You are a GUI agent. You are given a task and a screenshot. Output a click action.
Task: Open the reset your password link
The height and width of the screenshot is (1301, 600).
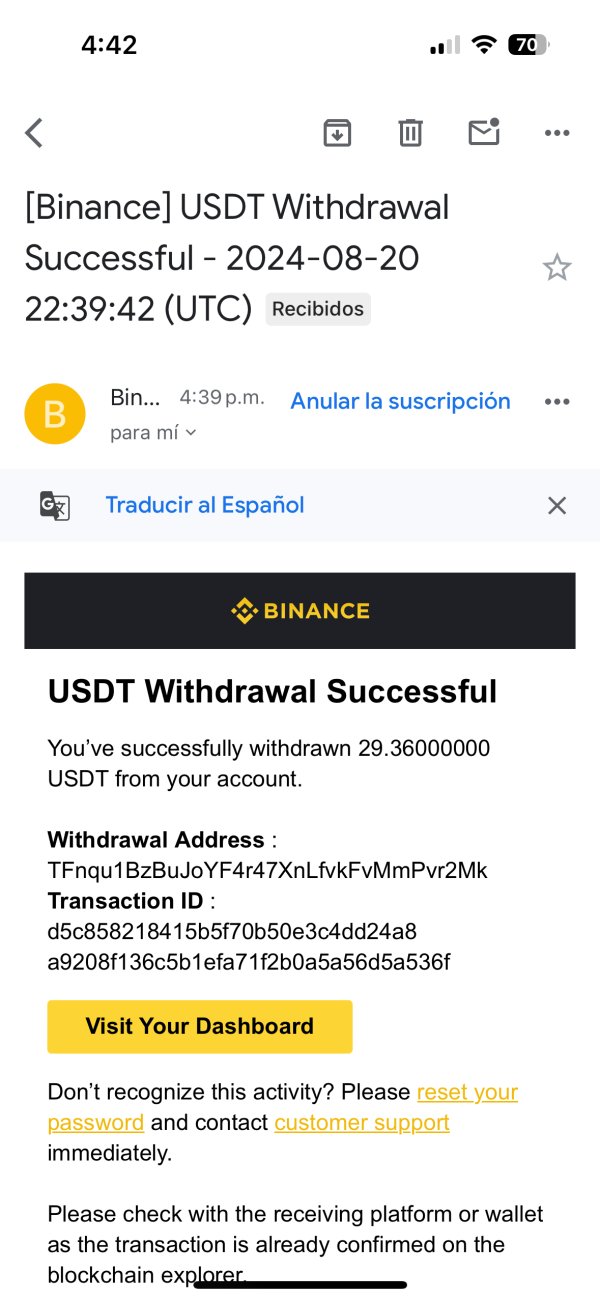point(283,1107)
